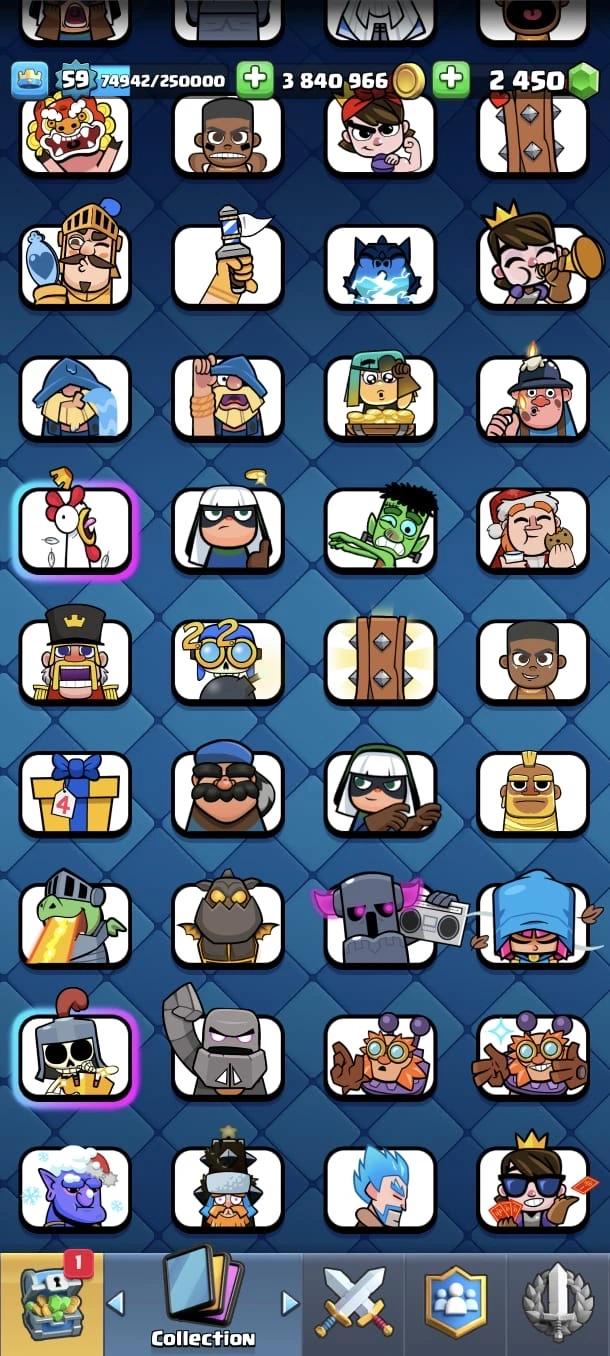Select the gift box emote
This screenshot has width=610, height=1356.
[x=76, y=793]
